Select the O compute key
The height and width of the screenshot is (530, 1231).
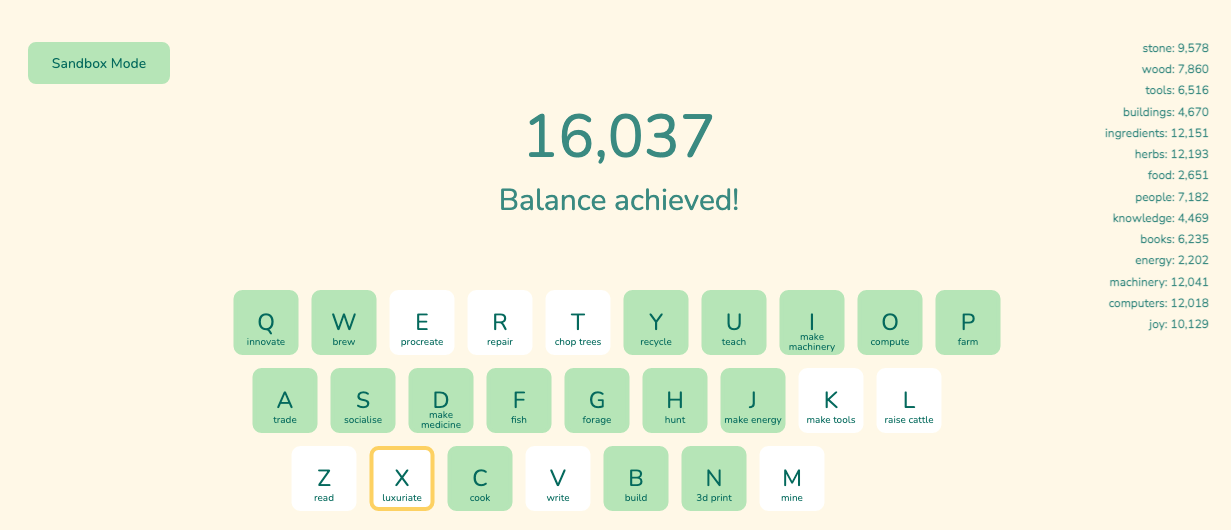coord(890,323)
